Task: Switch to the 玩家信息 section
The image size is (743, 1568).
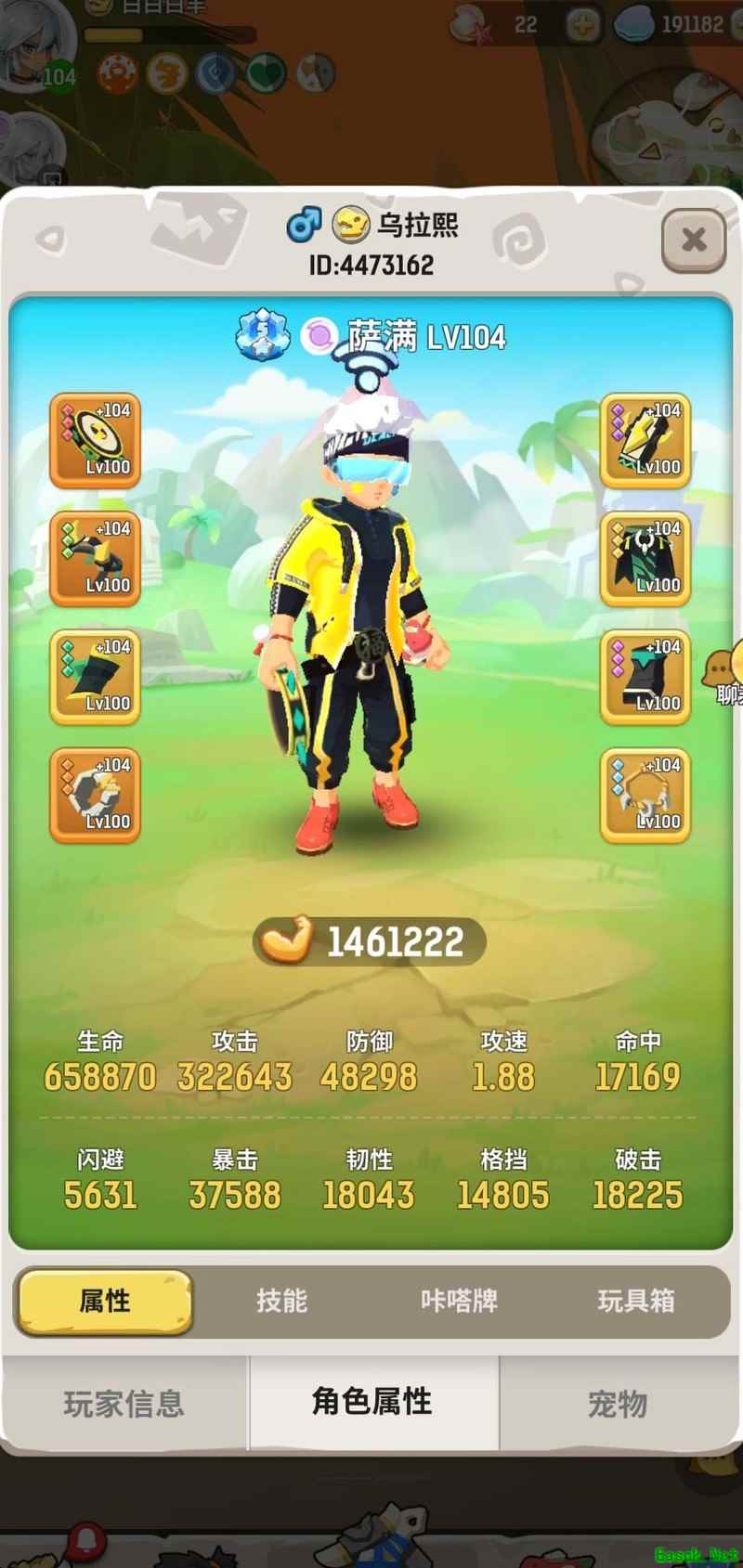Action: click(x=124, y=1403)
